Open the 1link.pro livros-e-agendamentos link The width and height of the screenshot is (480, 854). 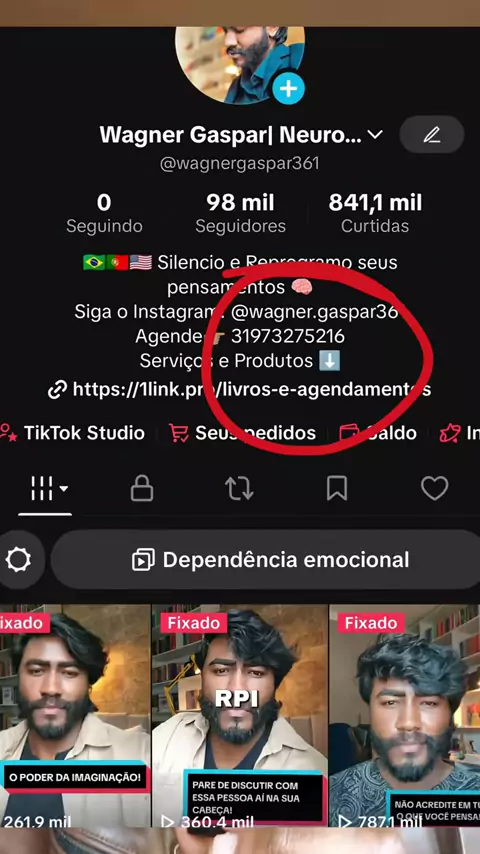(x=240, y=389)
